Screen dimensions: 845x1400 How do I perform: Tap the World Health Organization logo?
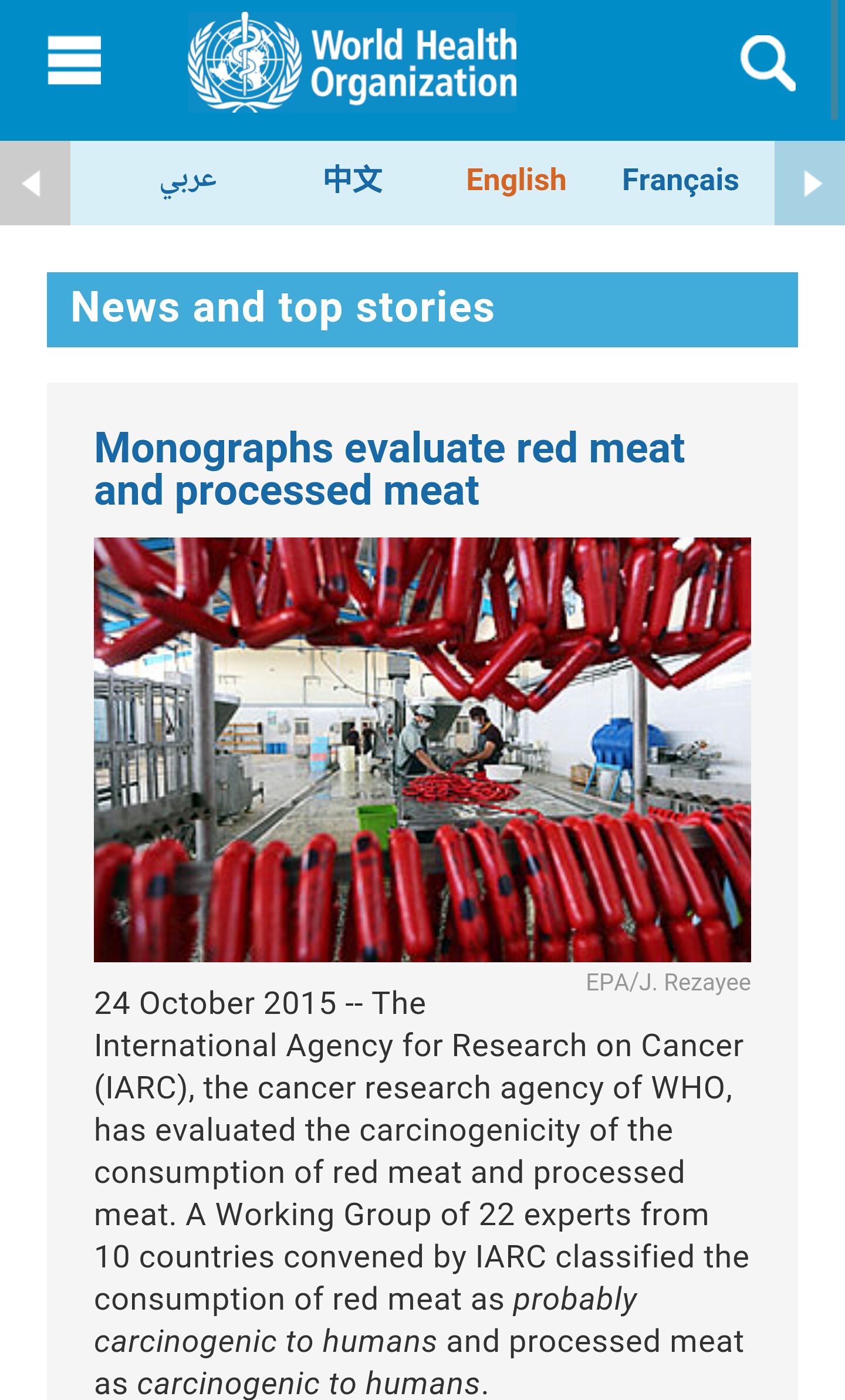(352, 62)
